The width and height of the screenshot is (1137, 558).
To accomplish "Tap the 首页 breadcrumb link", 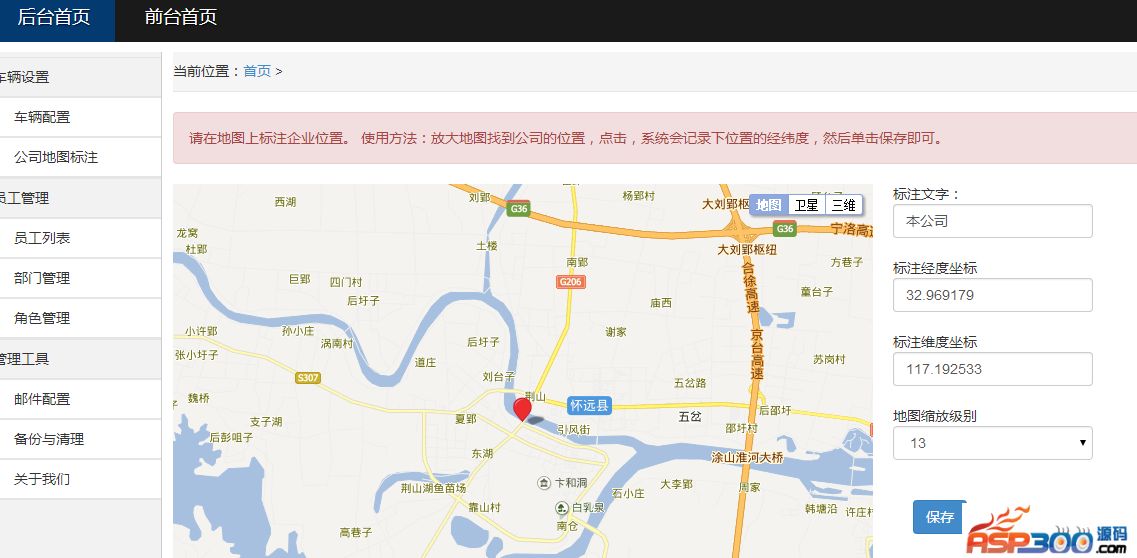I will [257, 71].
